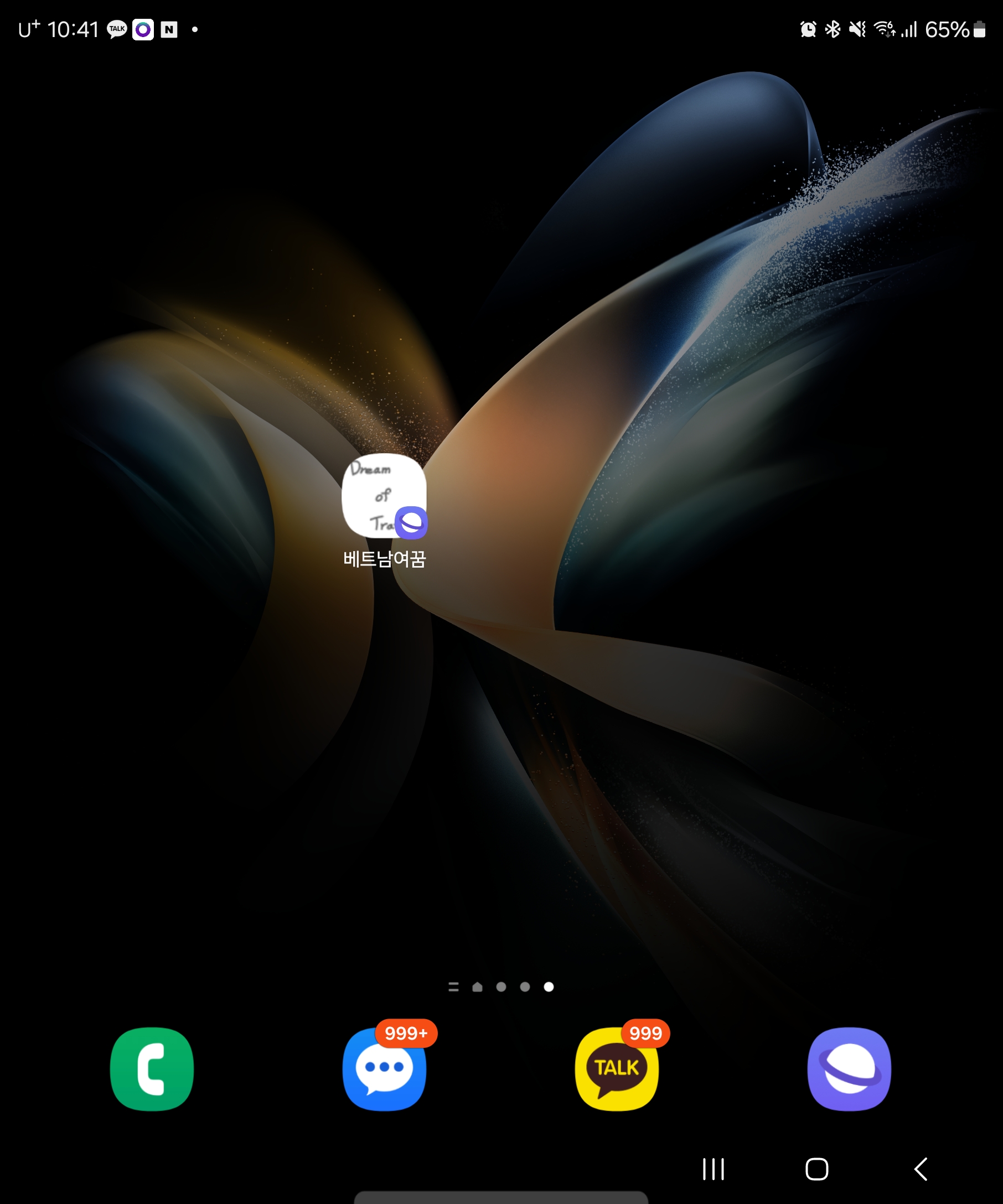Viewport: 1003px width, 1204px height.
Task: Launch Samsung Internet browser from dock
Action: pyautogui.click(x=849, y=1068)
